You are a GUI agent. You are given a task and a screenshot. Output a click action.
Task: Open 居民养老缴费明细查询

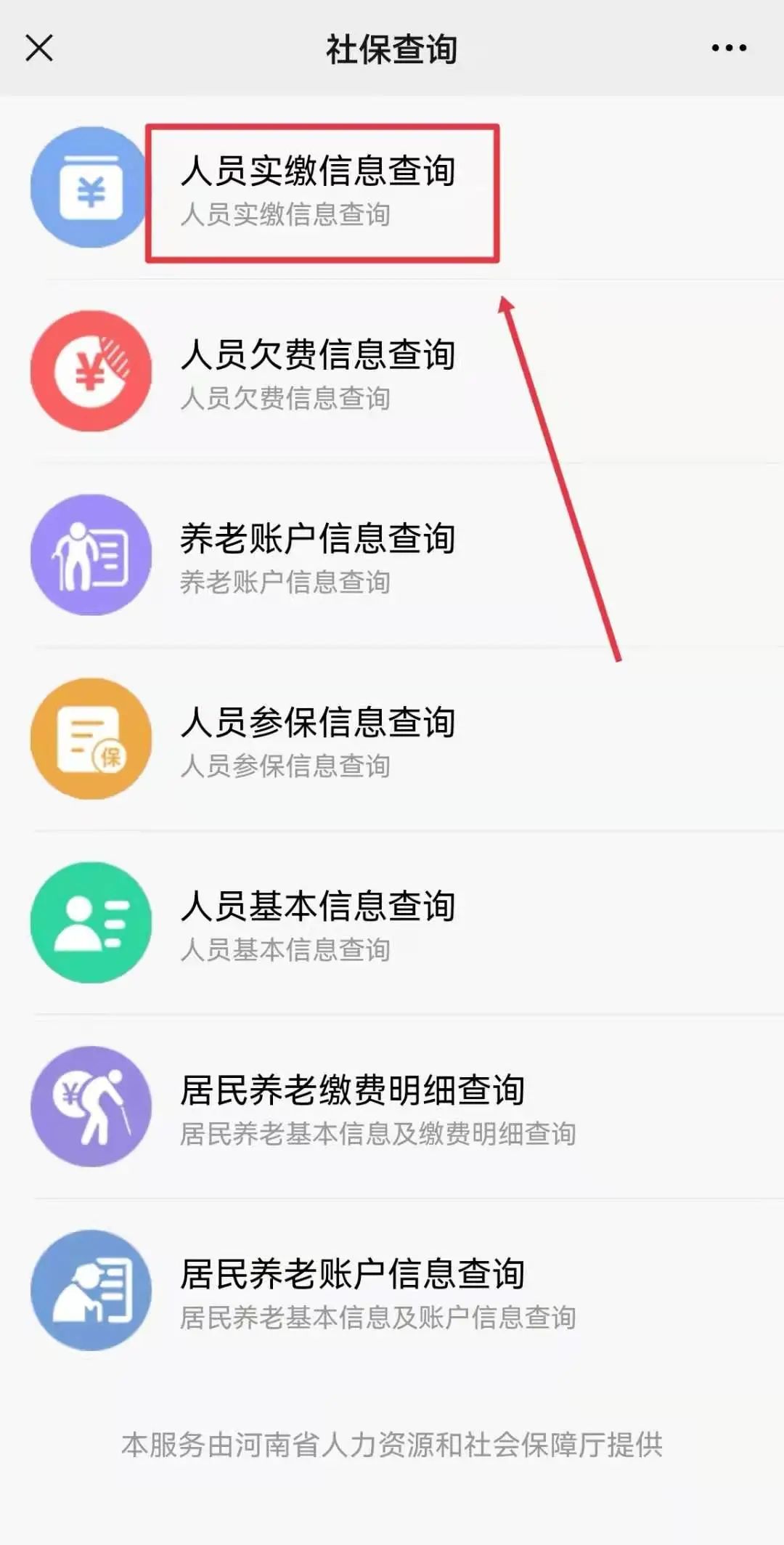point(392,1106)
